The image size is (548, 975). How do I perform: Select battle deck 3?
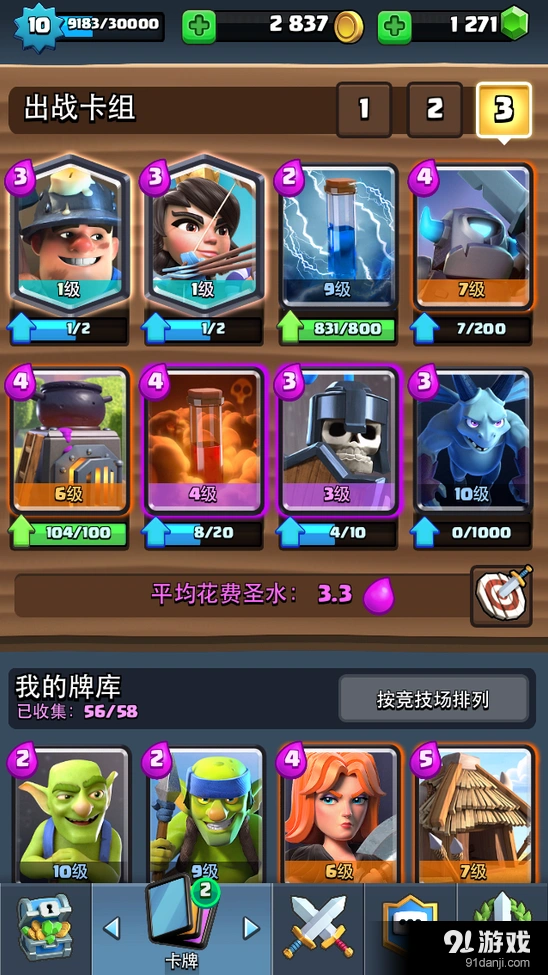[x=504, y=109]
